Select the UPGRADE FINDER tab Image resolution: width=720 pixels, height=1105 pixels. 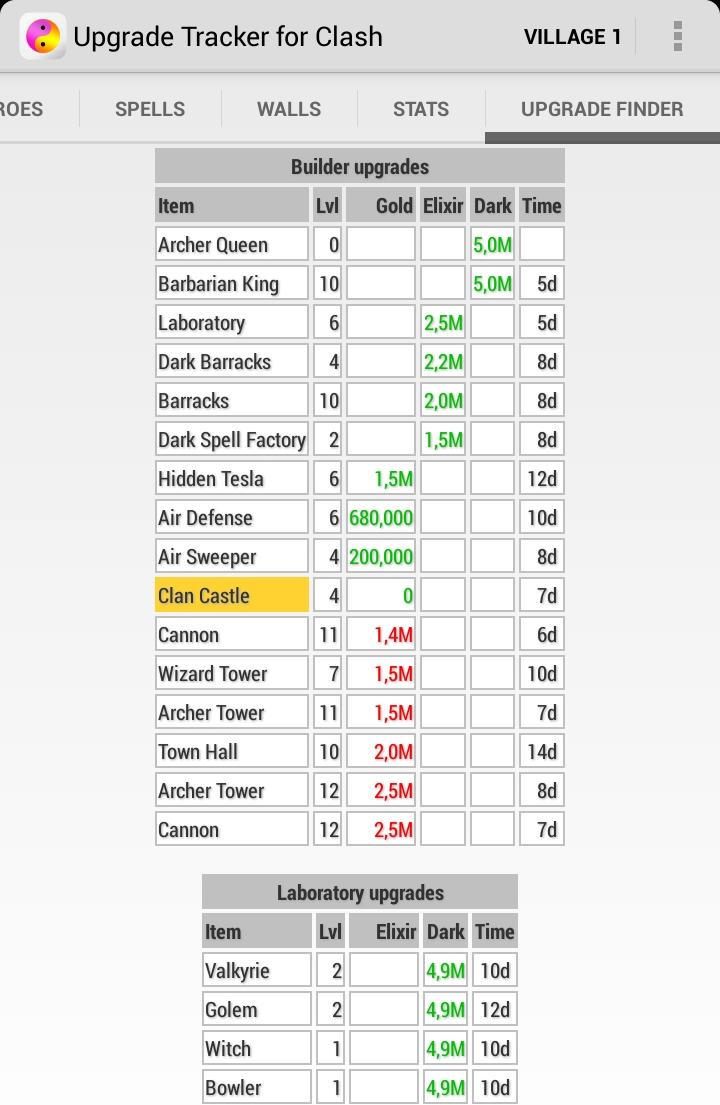coord(601,110)
